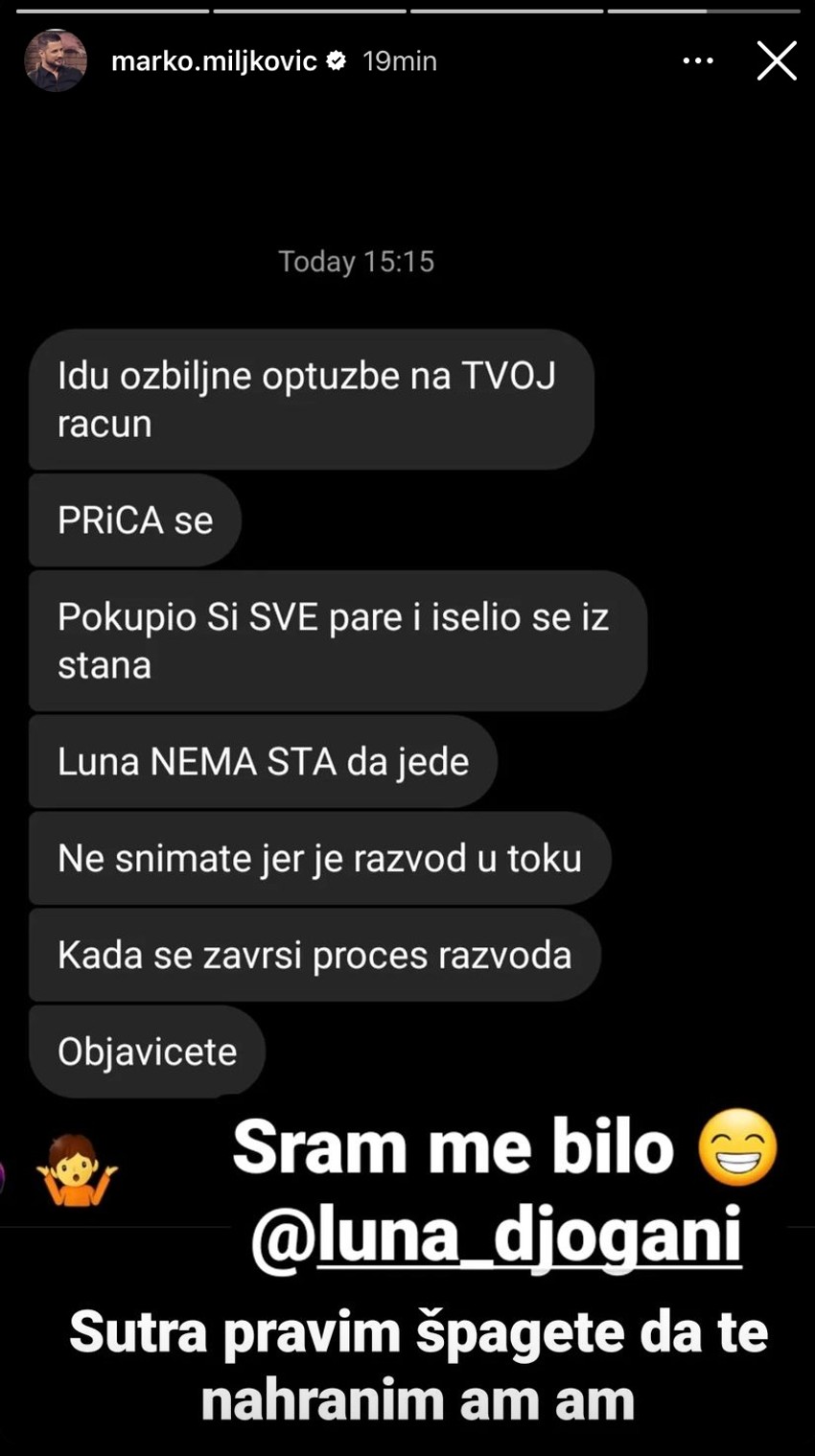Tap the '19min' timestamp label
This screenshot has height=1456, width=815.
[x=399, y=59]
